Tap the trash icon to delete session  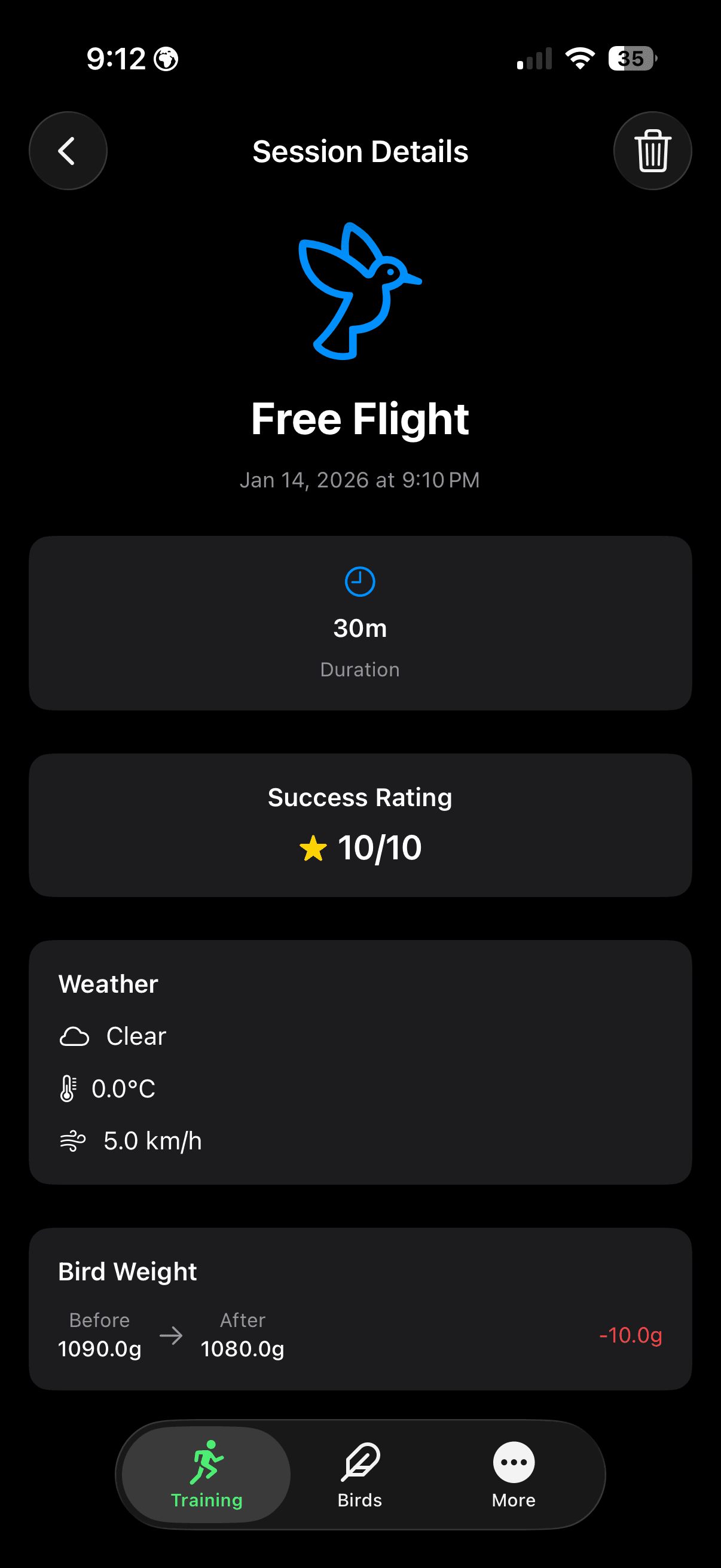click(652, 150)
